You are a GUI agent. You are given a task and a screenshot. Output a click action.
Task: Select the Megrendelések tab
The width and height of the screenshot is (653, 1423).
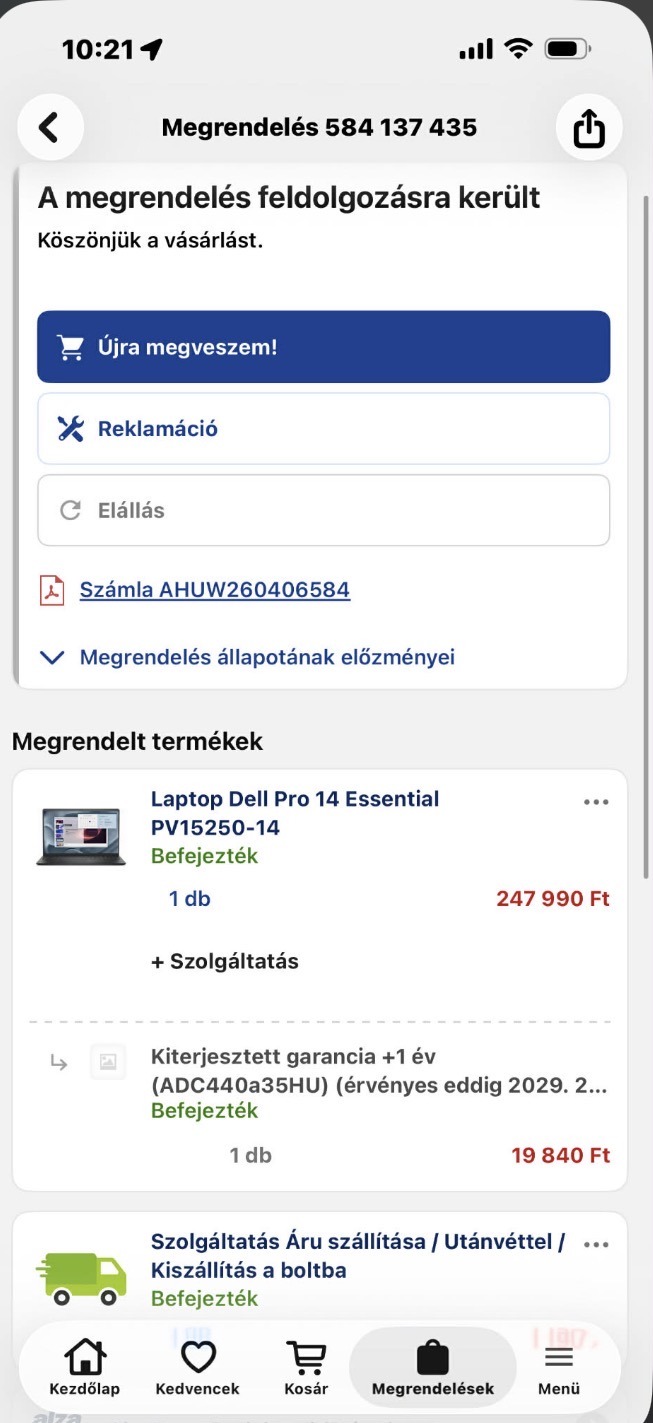432,1367
